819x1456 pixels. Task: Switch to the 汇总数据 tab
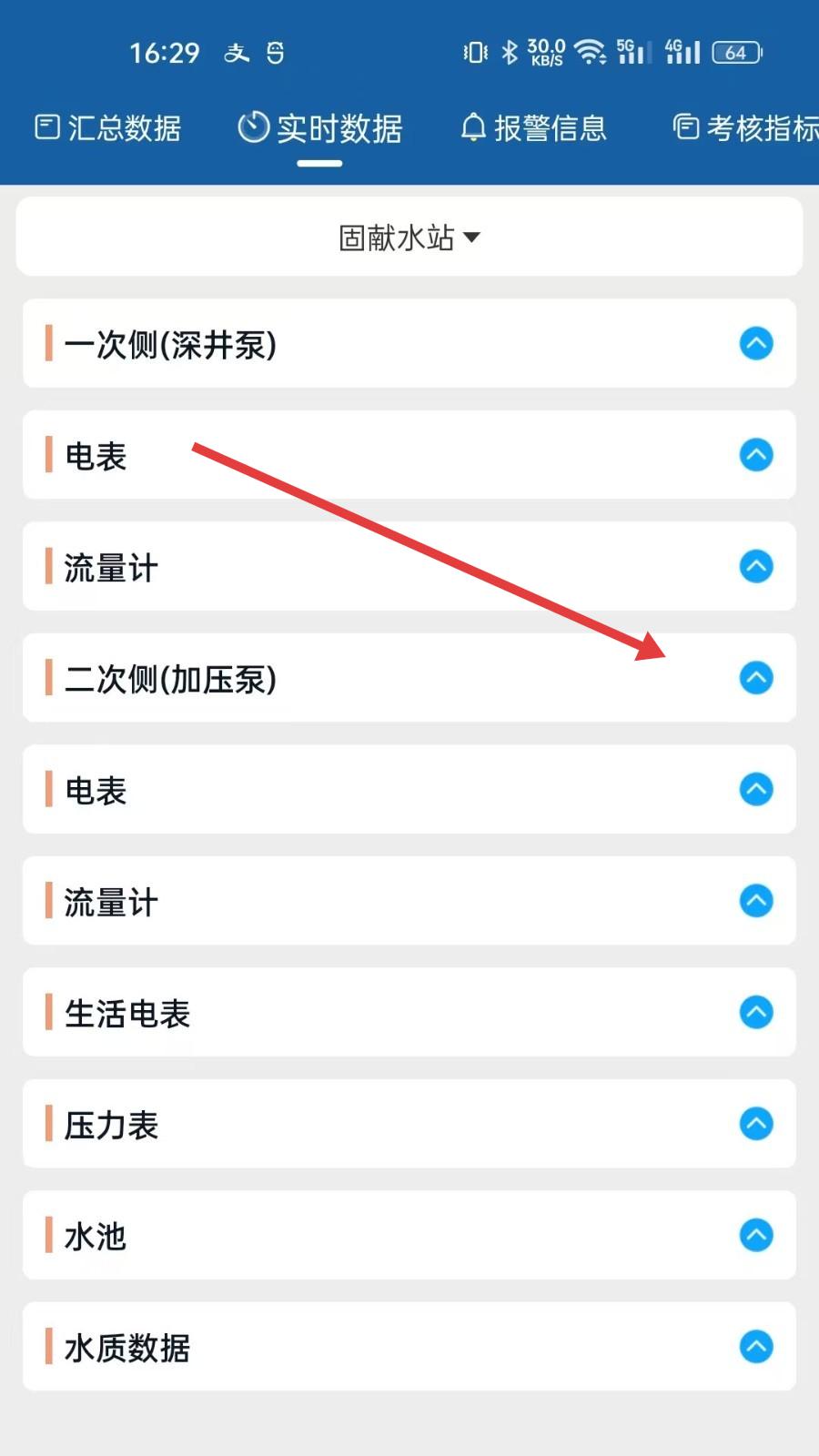(x=107, y=128)
